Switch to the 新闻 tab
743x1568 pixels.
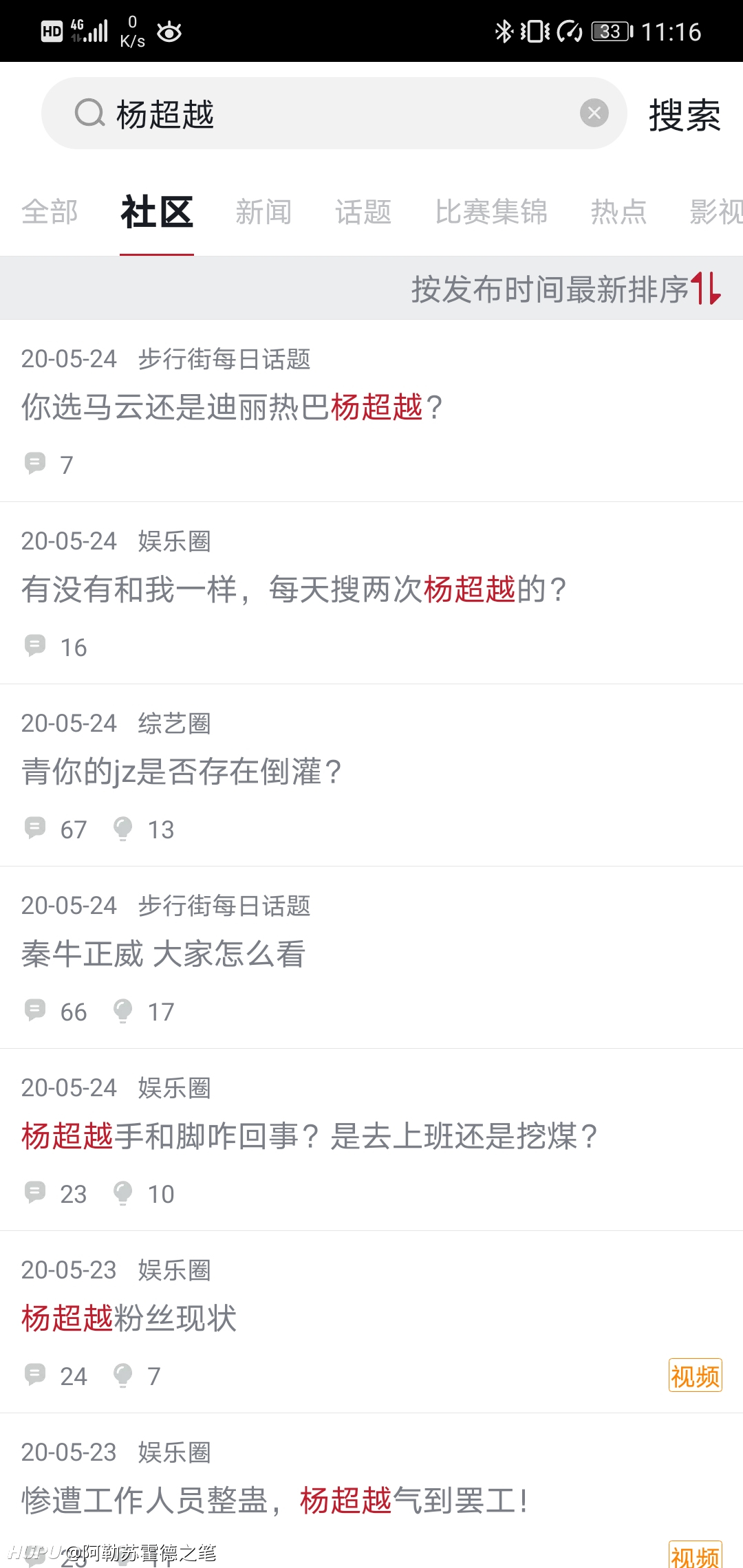263,212
